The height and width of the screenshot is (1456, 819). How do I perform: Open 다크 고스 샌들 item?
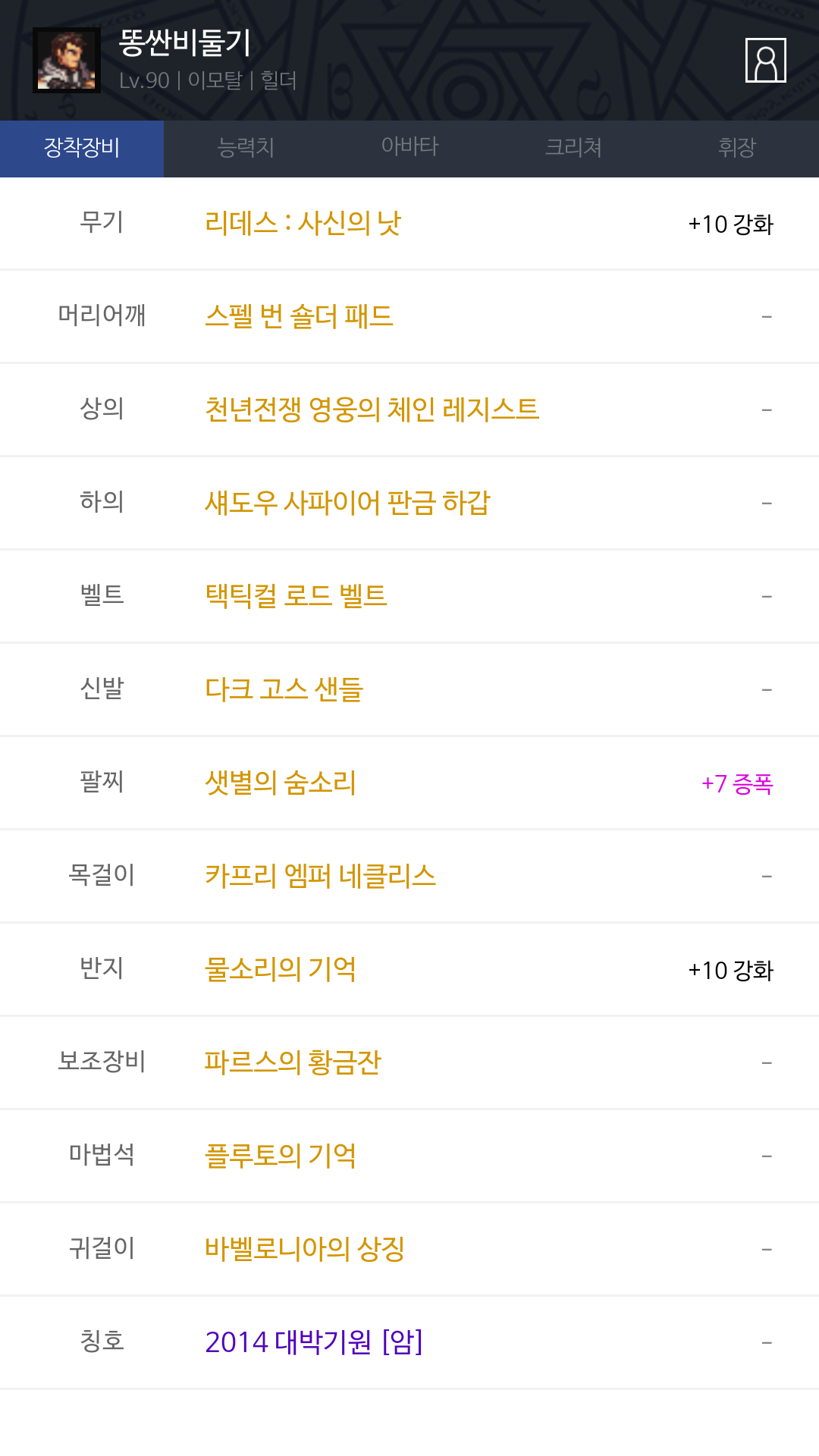pos(284,689)
